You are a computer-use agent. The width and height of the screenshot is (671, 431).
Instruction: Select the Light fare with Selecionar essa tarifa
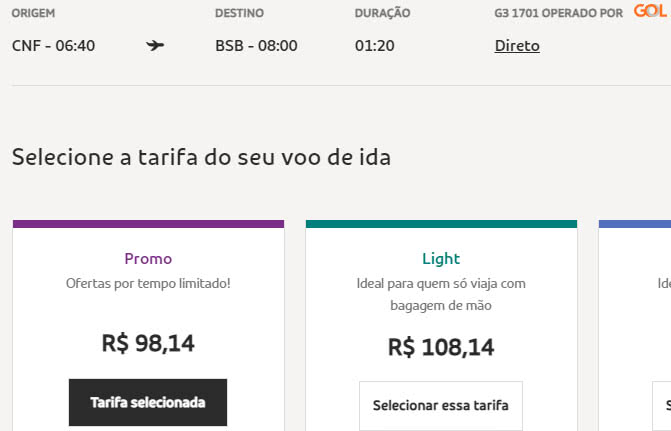pos(440,405)
